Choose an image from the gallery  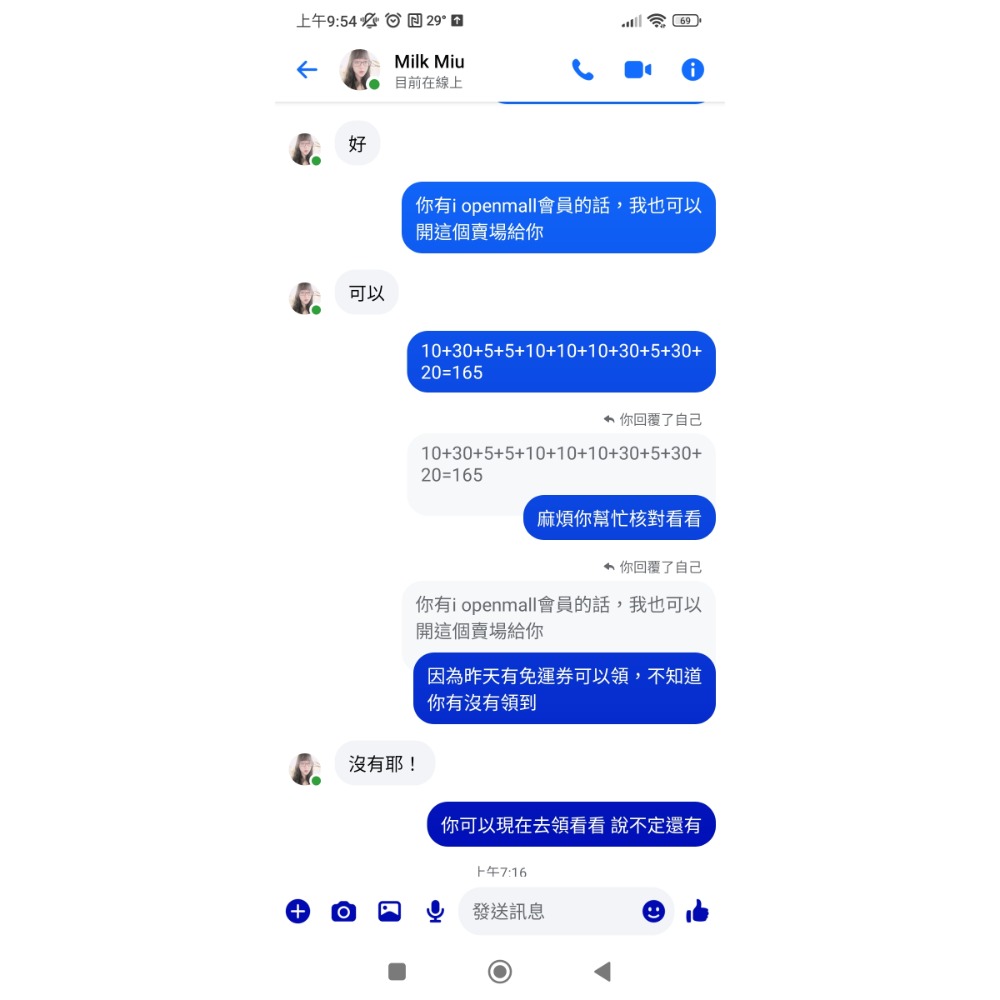click(x=389, y=911)
